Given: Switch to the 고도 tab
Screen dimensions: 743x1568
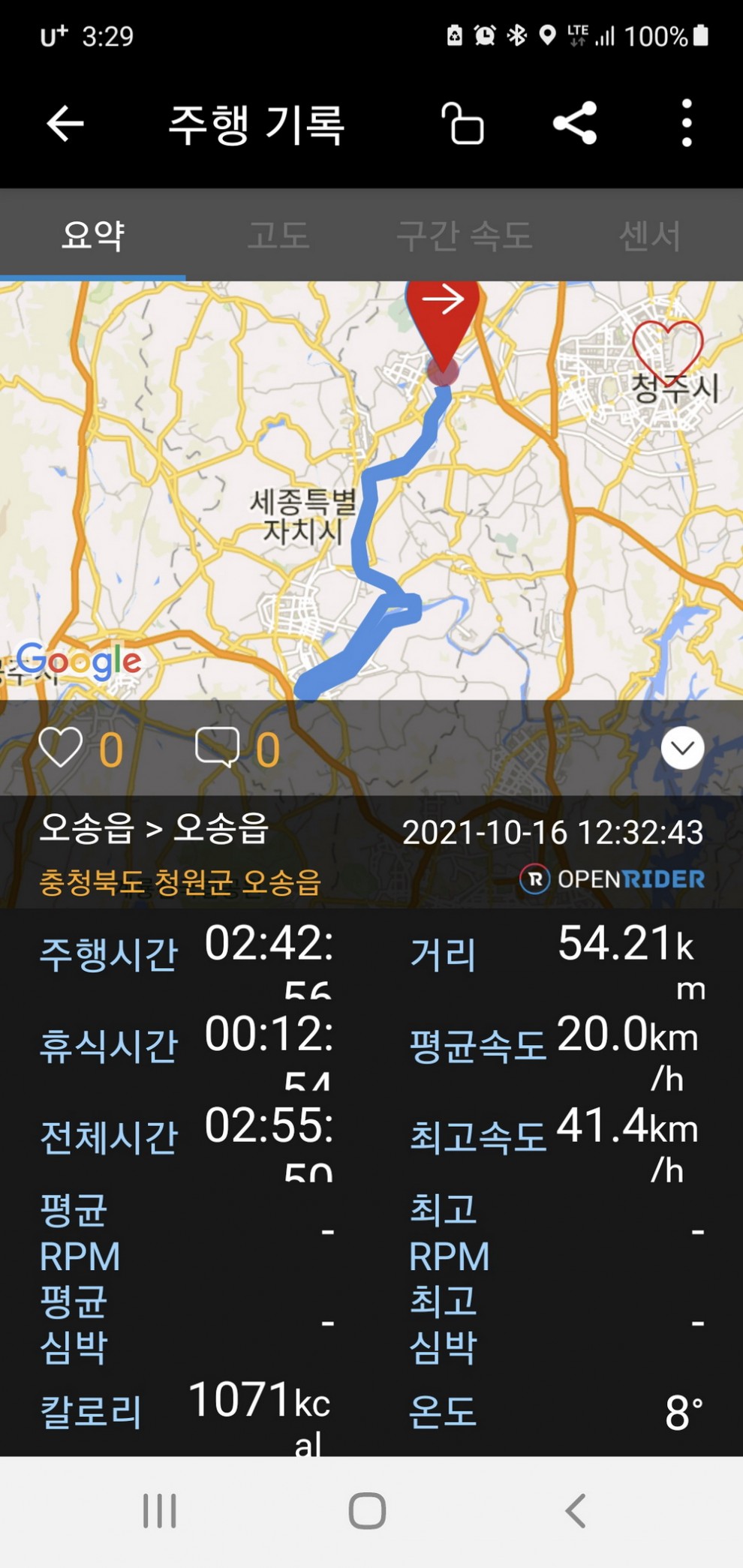Looking at the screenshot, I should tap(278, 236).
